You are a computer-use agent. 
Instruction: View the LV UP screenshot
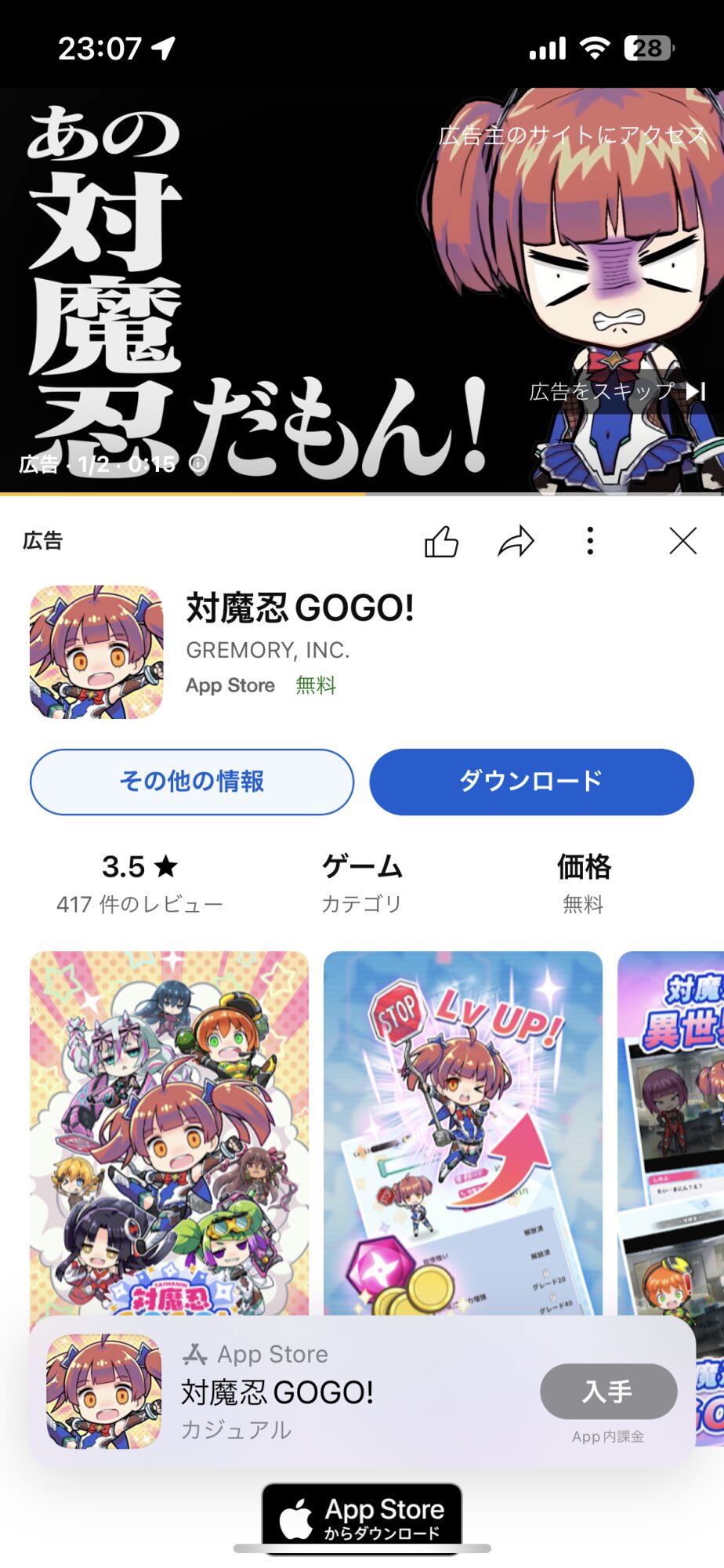click(x=462, y=1129)
